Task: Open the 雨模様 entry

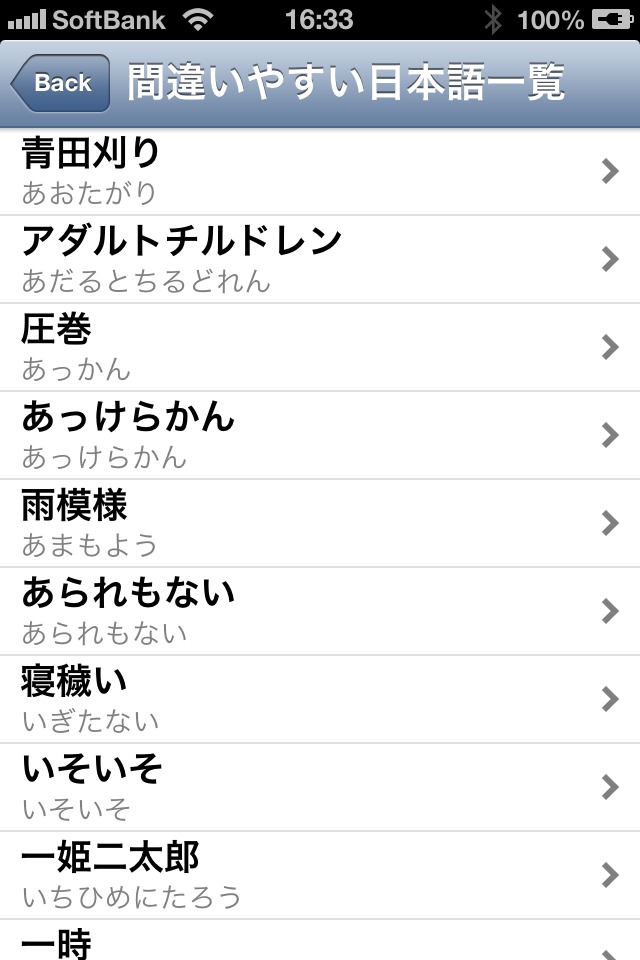Action: [320, 524]
